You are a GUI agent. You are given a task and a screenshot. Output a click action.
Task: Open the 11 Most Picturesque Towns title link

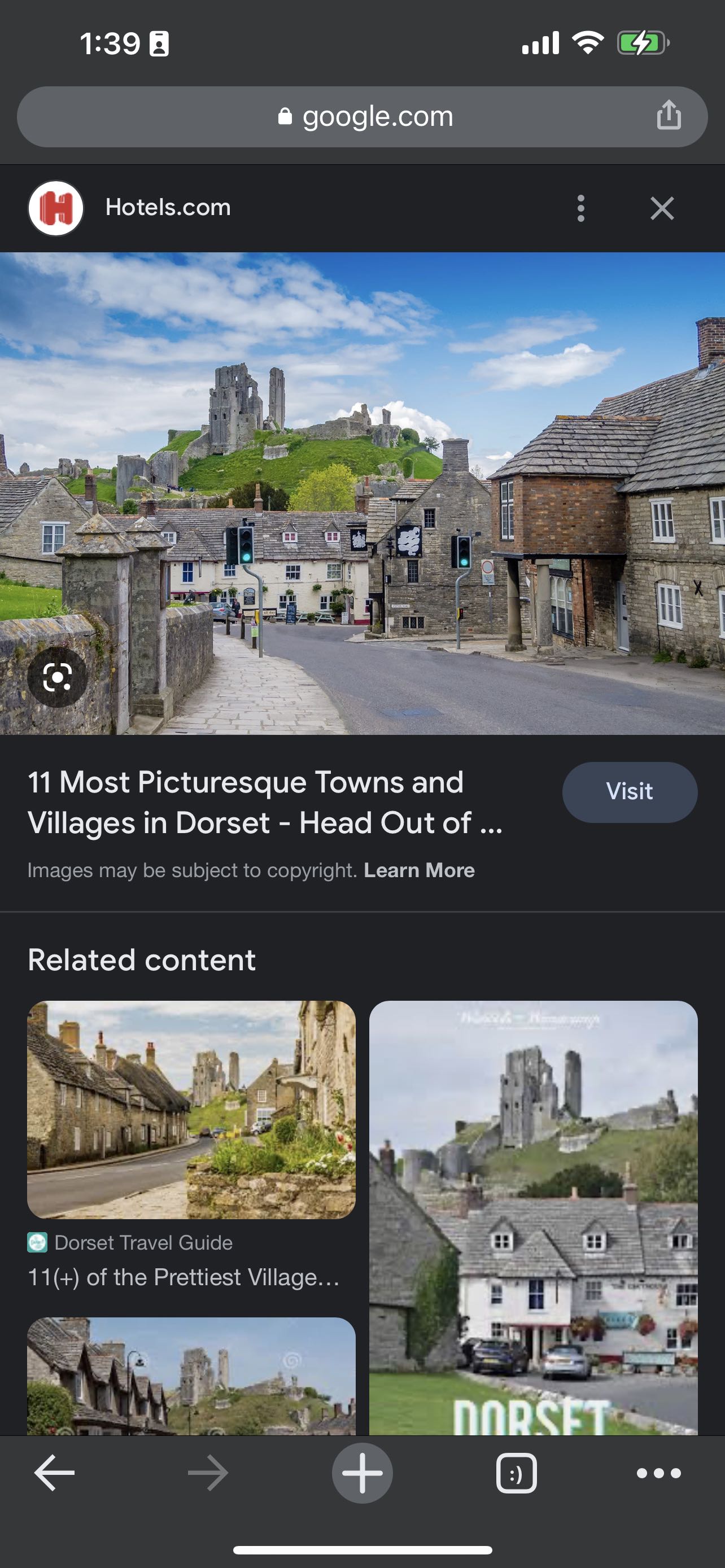(x=265, y=802)
